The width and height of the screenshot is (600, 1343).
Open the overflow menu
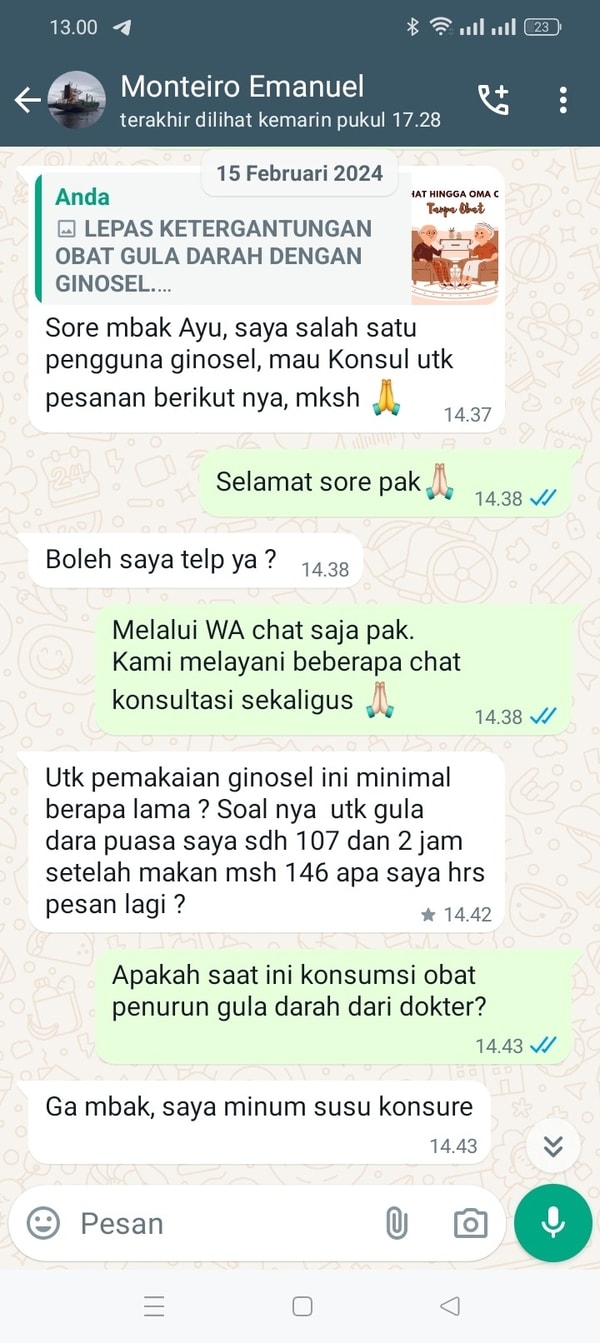click(x=563, y=99)
